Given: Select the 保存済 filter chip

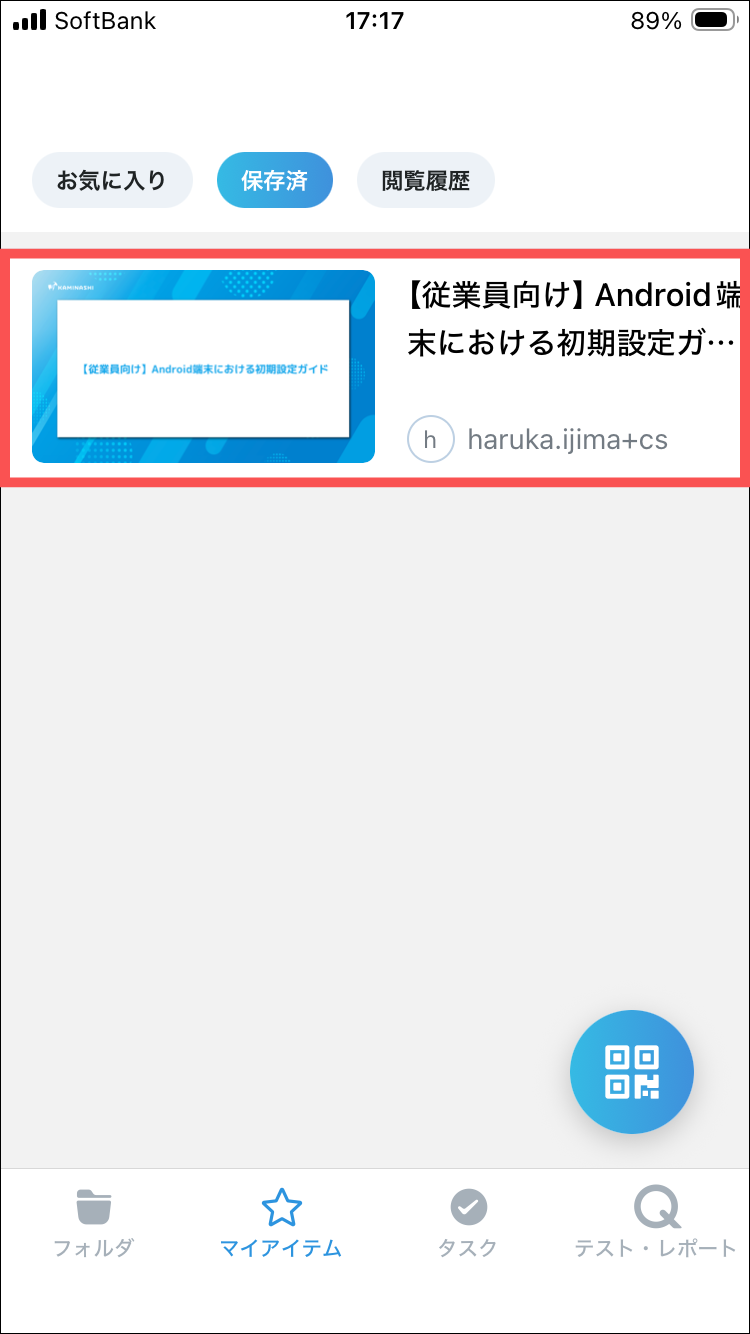Looking at the screenshot, I should [274, 180].
